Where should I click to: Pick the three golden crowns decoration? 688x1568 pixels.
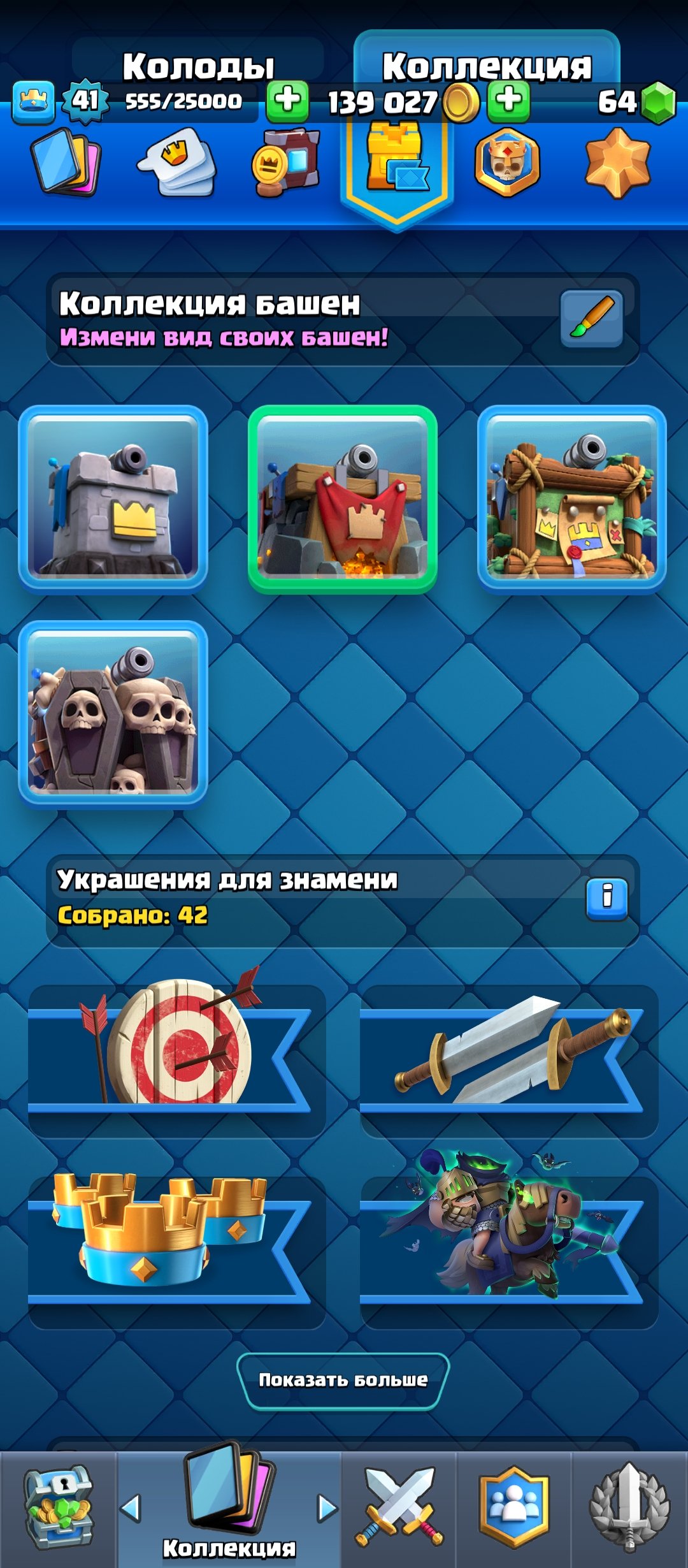pos(176,1243)
